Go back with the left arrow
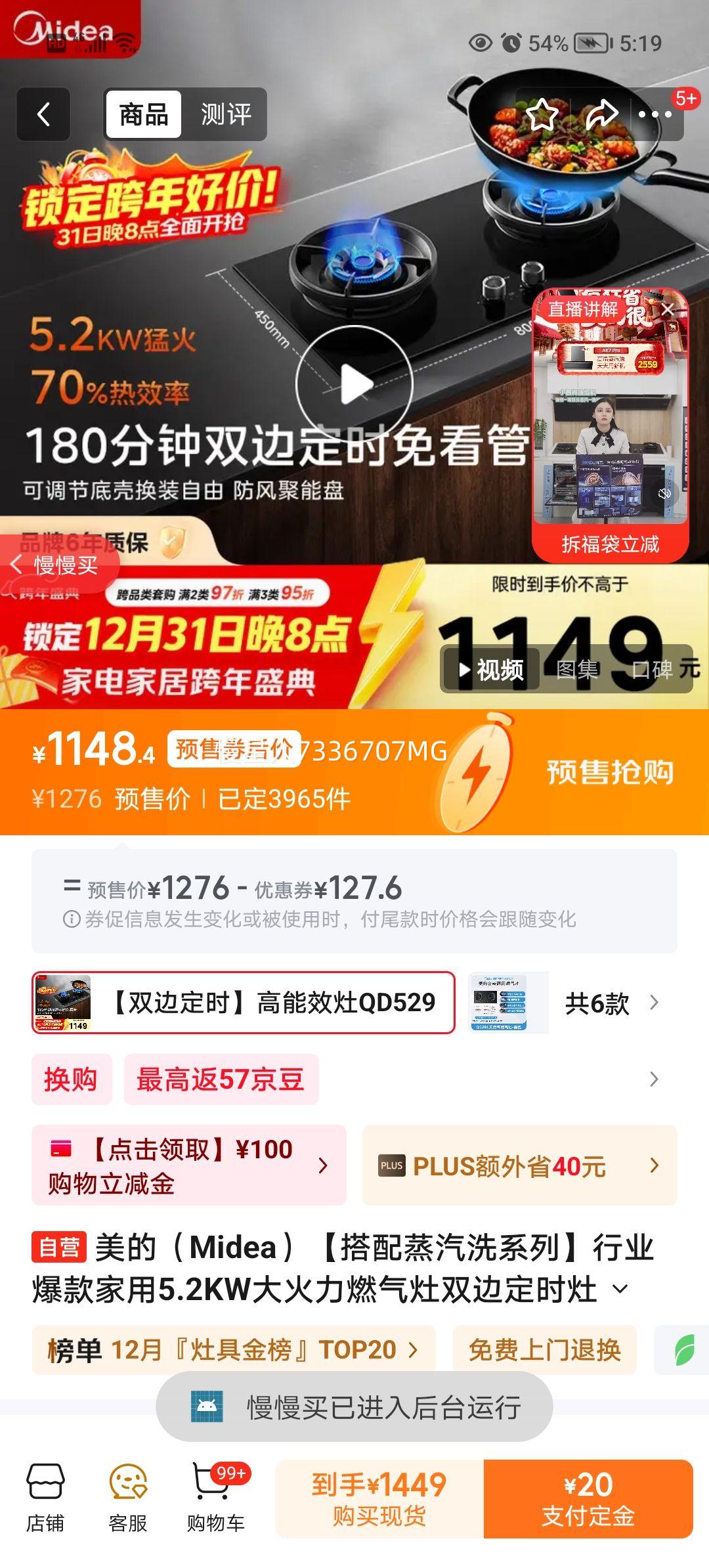Viewport: 709px width, 1568px height. (x=42, y=113)
